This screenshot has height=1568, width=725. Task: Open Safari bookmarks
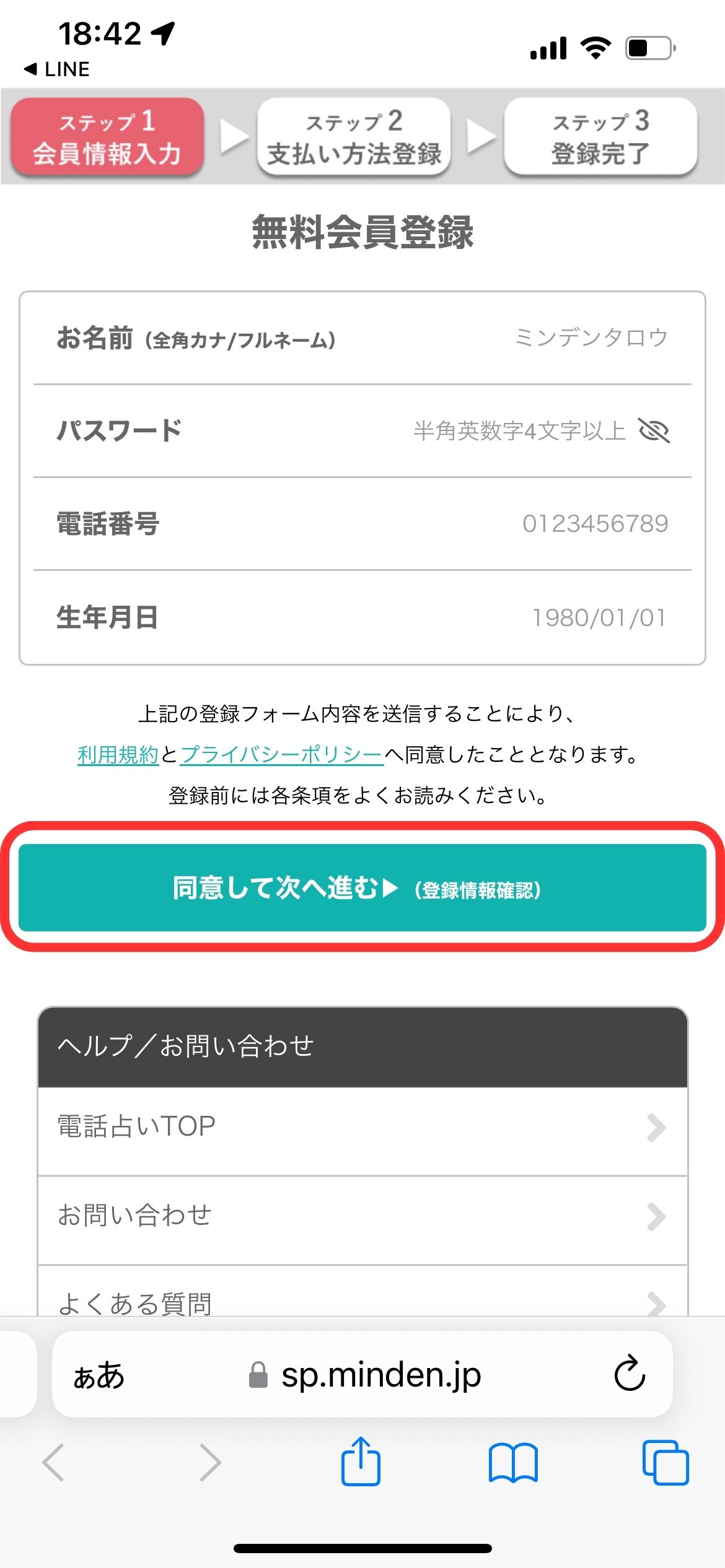pyautogui.click(x=513, y=1463)
